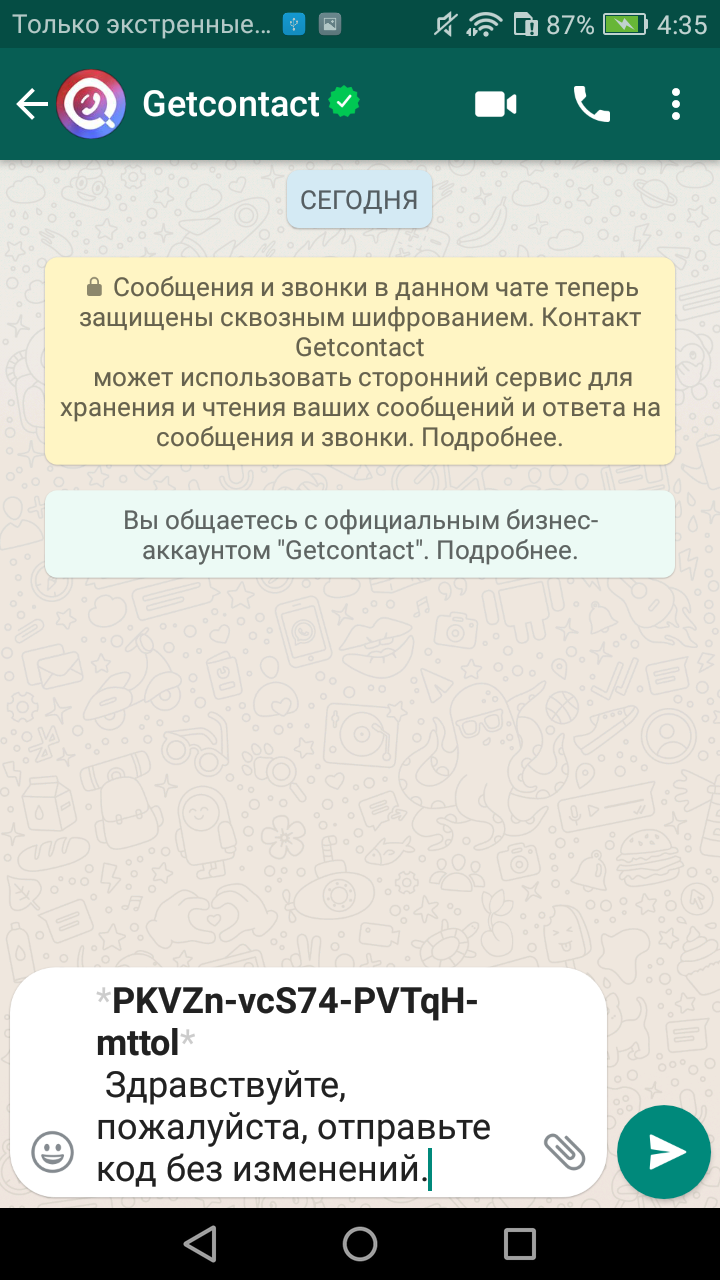Image resolution: width=720 pixels, height=1280 pixels.
Task: Open the encryption info notice
Action: coord(360,362)
